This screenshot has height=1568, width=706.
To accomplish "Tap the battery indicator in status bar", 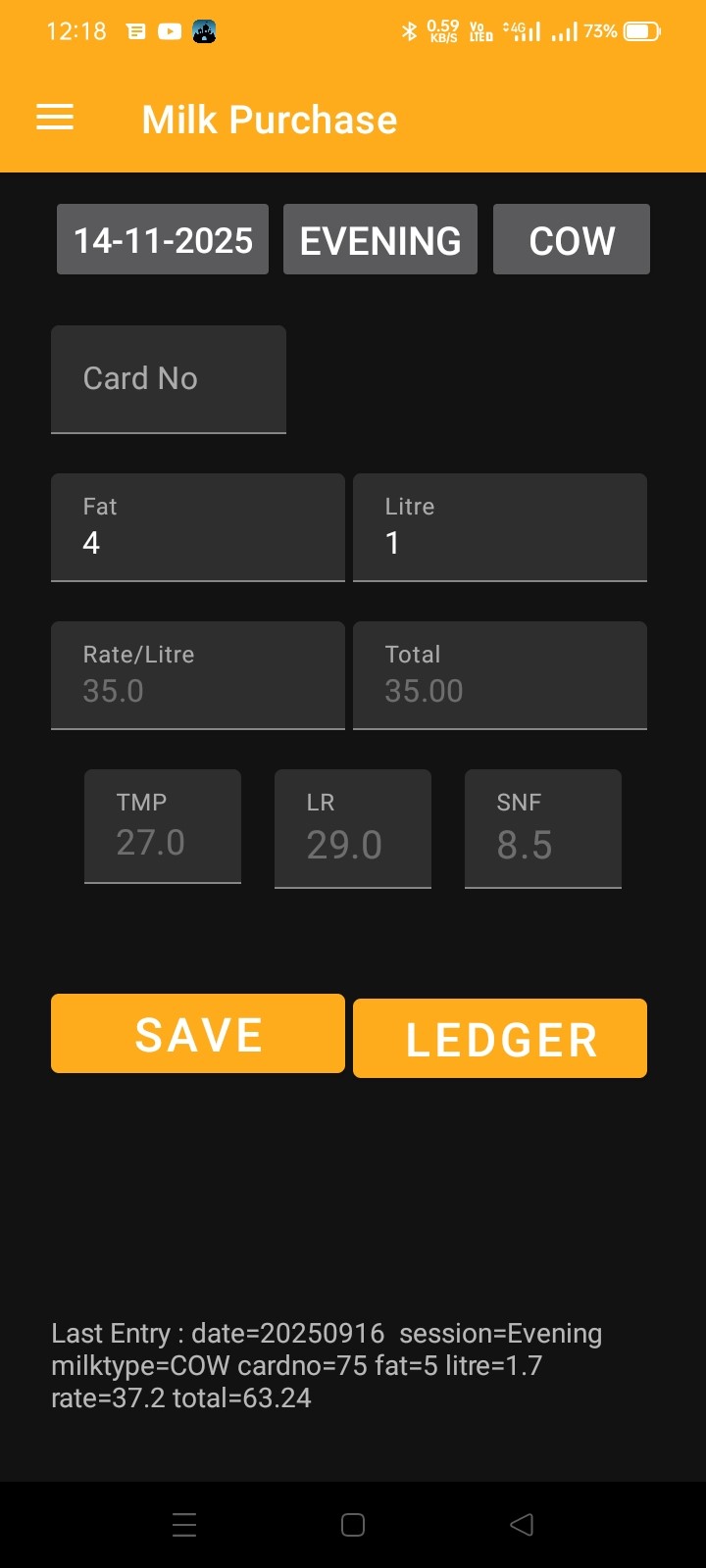I will pyautogui.click(x=639, y=30).
